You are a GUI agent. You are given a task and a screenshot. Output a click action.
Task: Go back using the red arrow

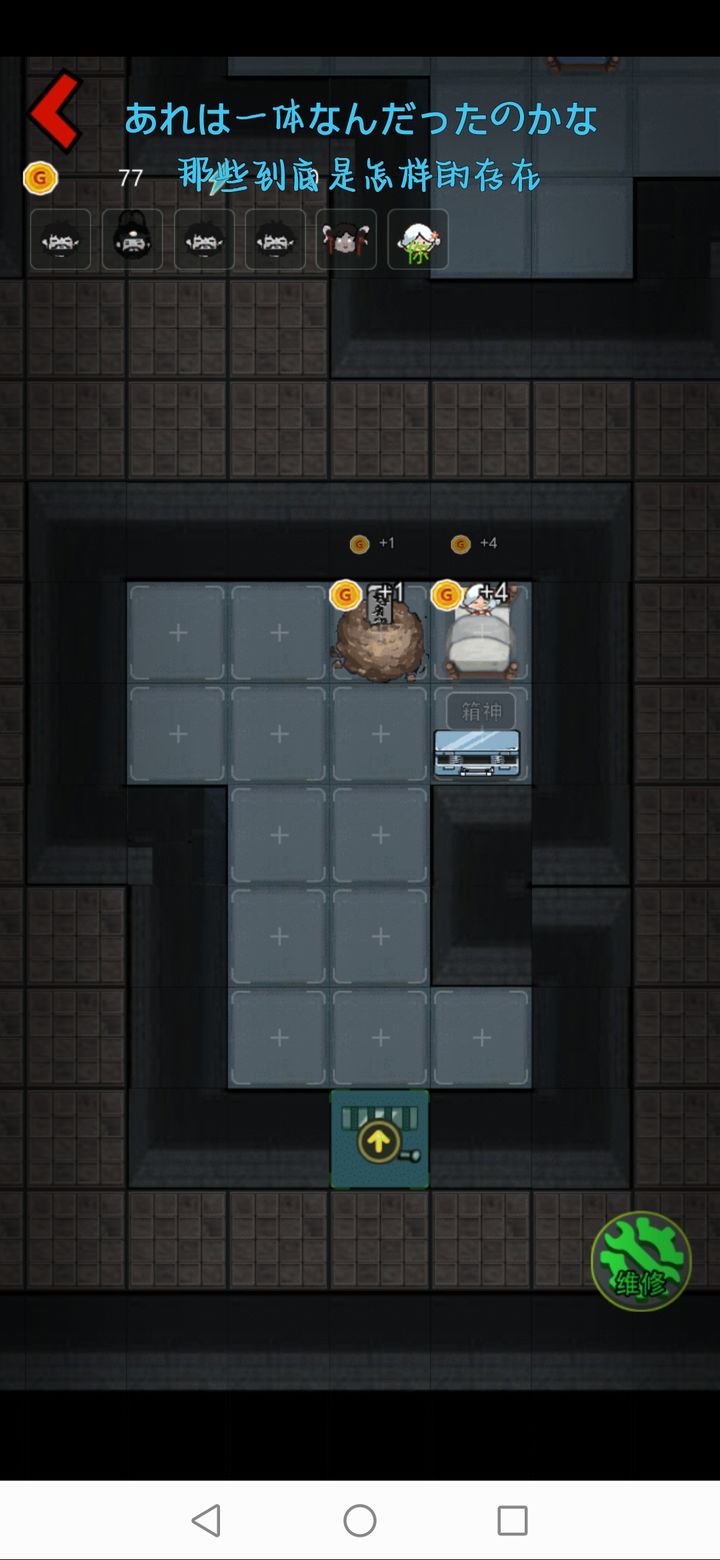click(55, 111)
